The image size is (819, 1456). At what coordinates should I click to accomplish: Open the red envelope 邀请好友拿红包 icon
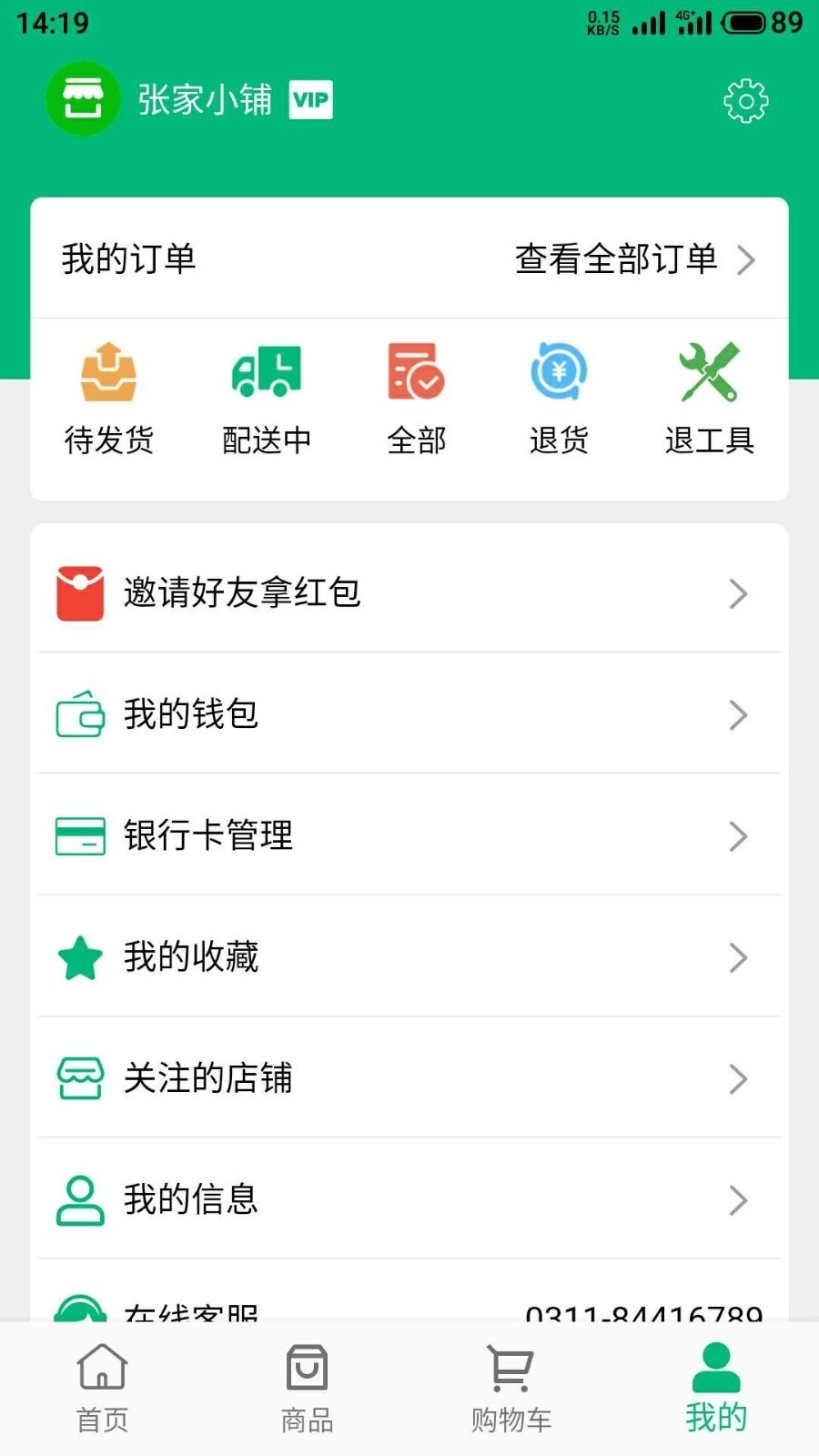click(x=80, y=593)
